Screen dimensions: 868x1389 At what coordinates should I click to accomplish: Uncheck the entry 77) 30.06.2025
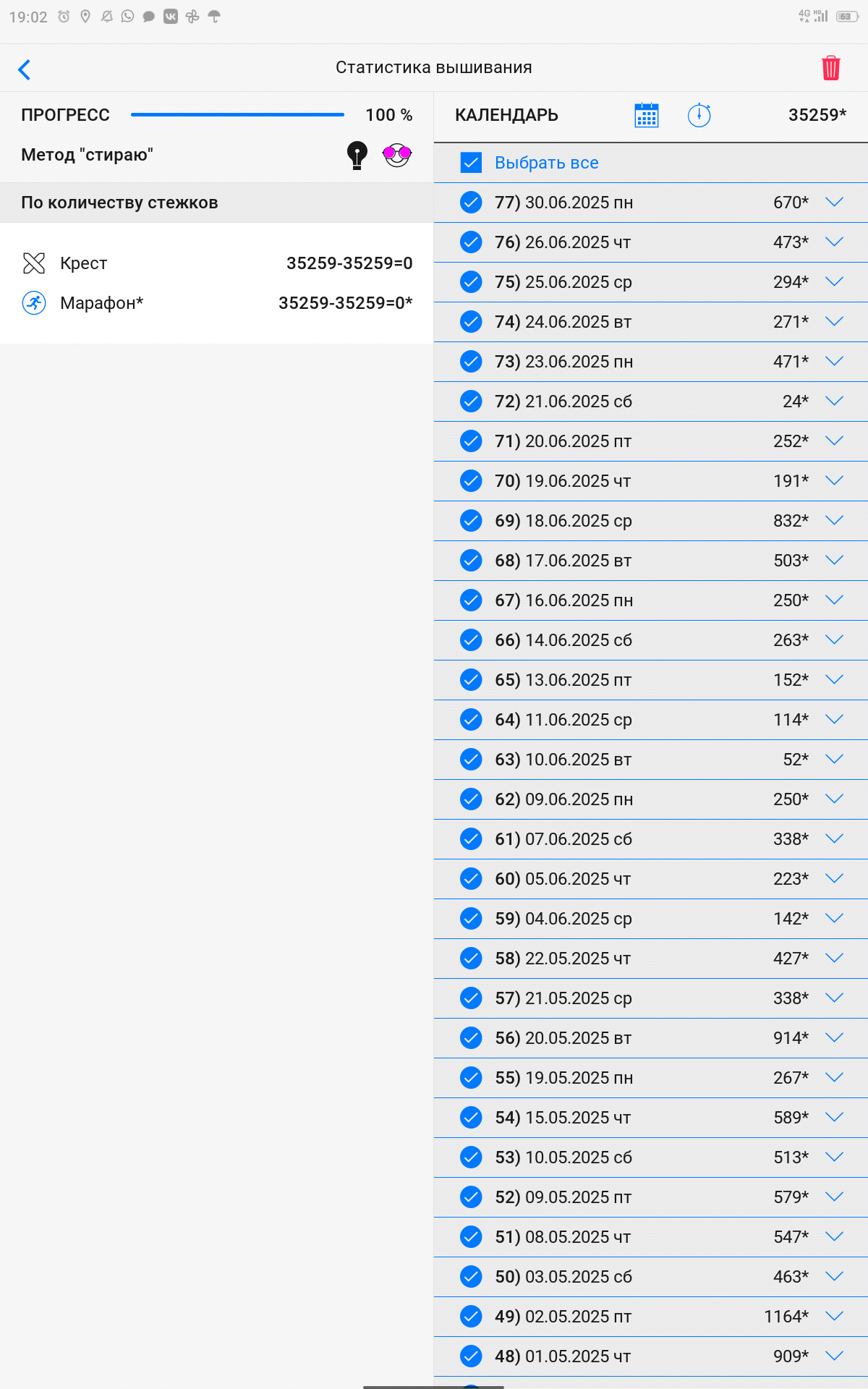tap(471, 203)
